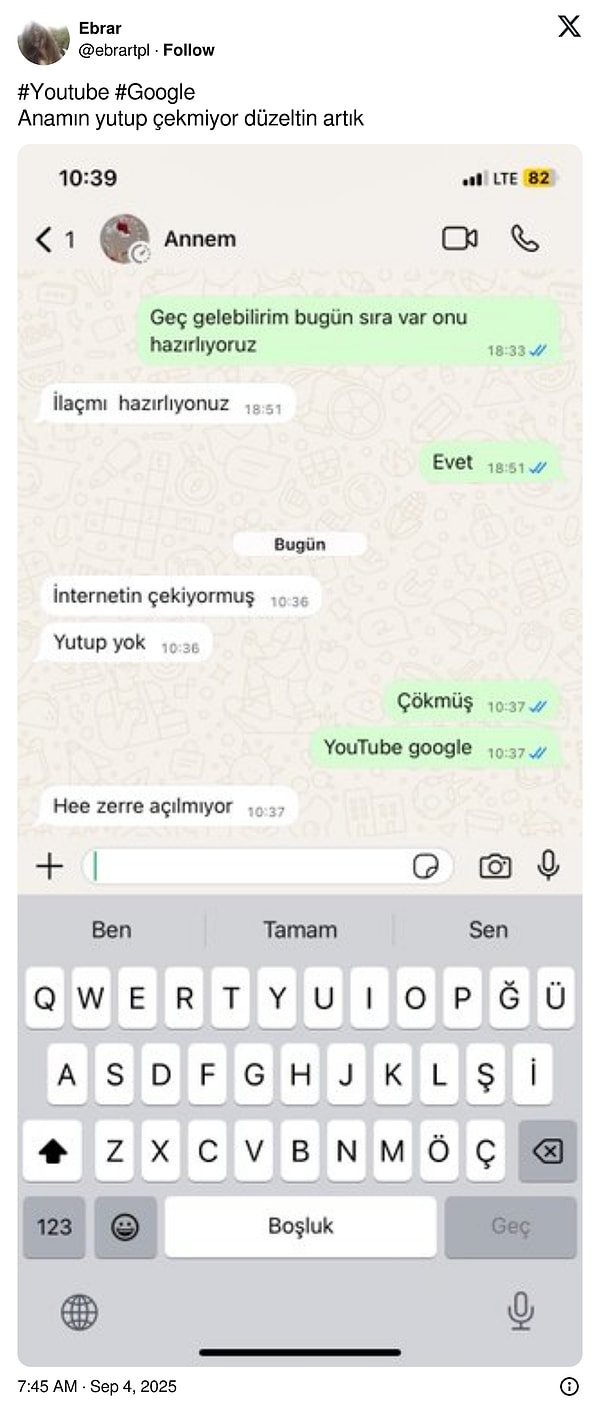The height and width of the screenshot is (1417, 600).
Task: Open the Ebrar display name link
Action: coord(100,28)
